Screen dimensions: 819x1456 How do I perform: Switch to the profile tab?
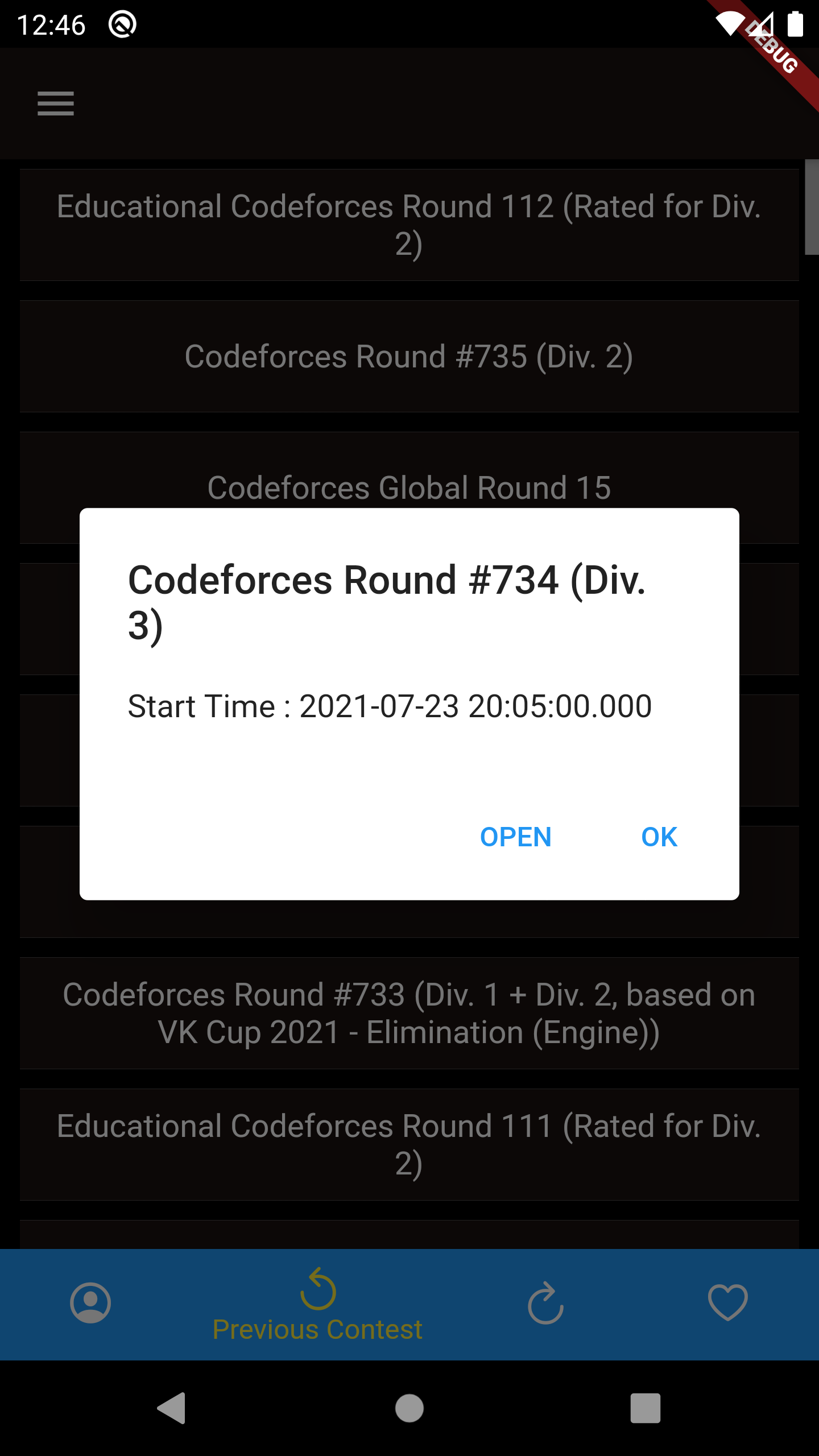point(90,1303)
